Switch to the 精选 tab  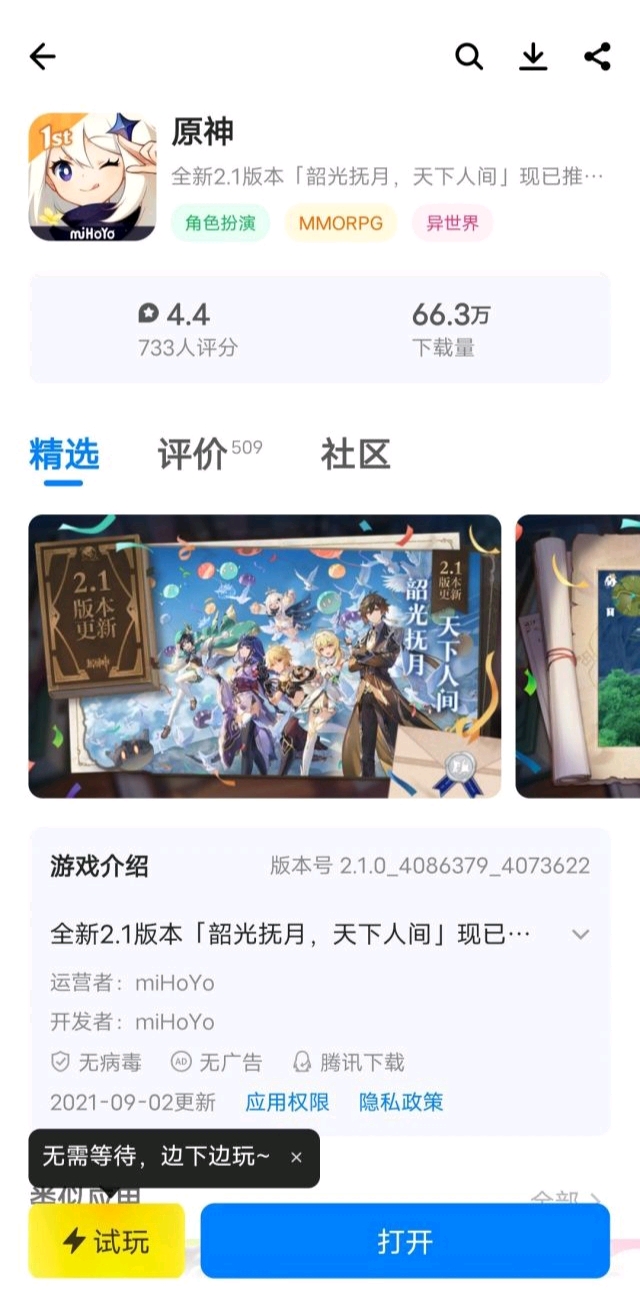64,455
